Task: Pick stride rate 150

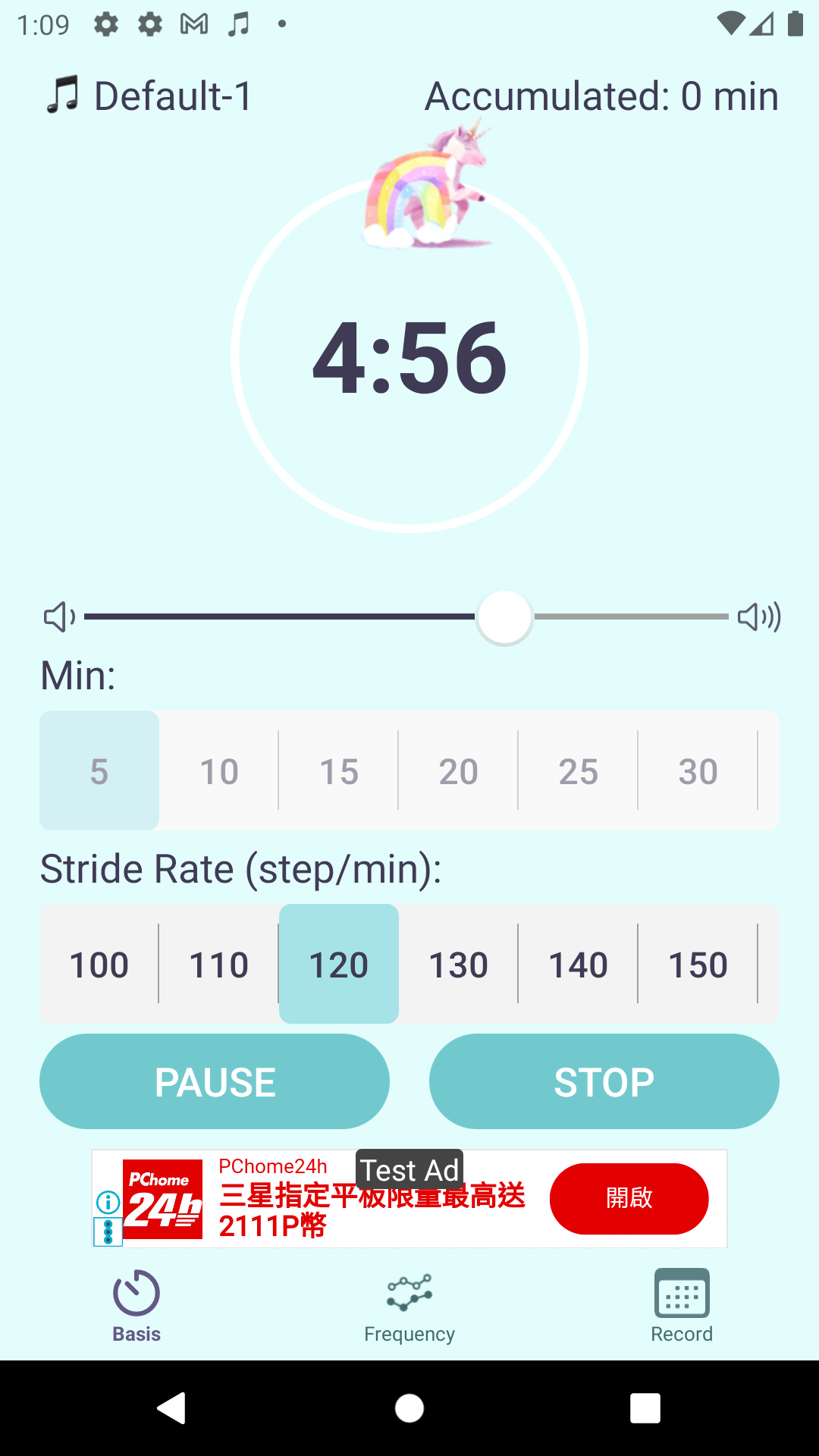Action: pyautogui.click(x=698, y=965)
